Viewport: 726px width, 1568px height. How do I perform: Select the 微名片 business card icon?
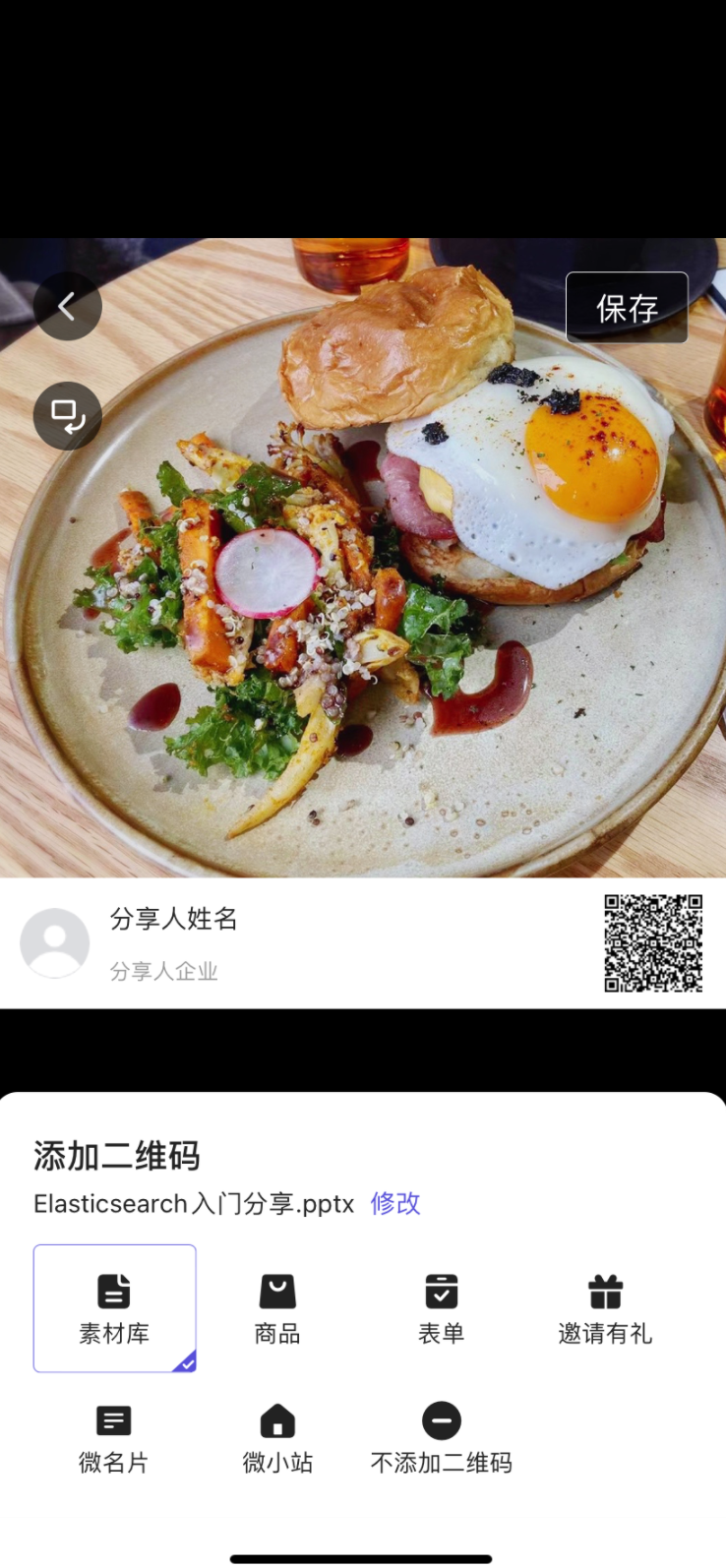[x=114, y=1420]
